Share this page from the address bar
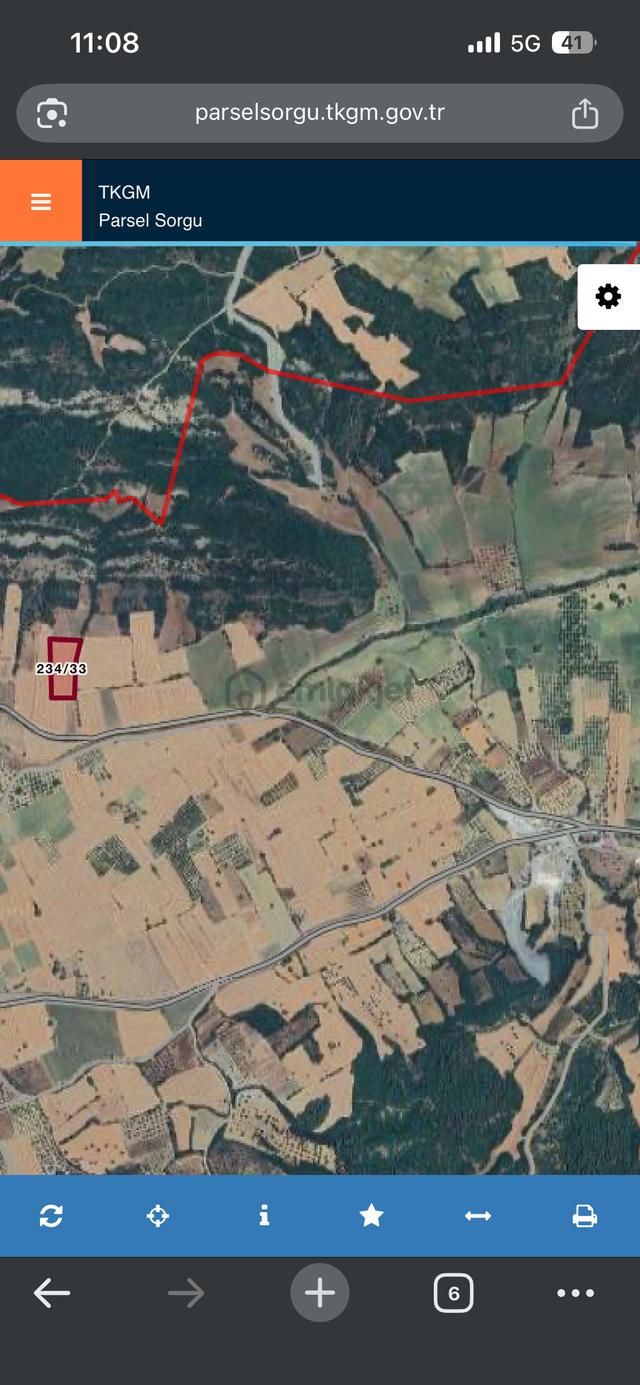This screenshot has height=1385, width=640. tap(585, 113)
